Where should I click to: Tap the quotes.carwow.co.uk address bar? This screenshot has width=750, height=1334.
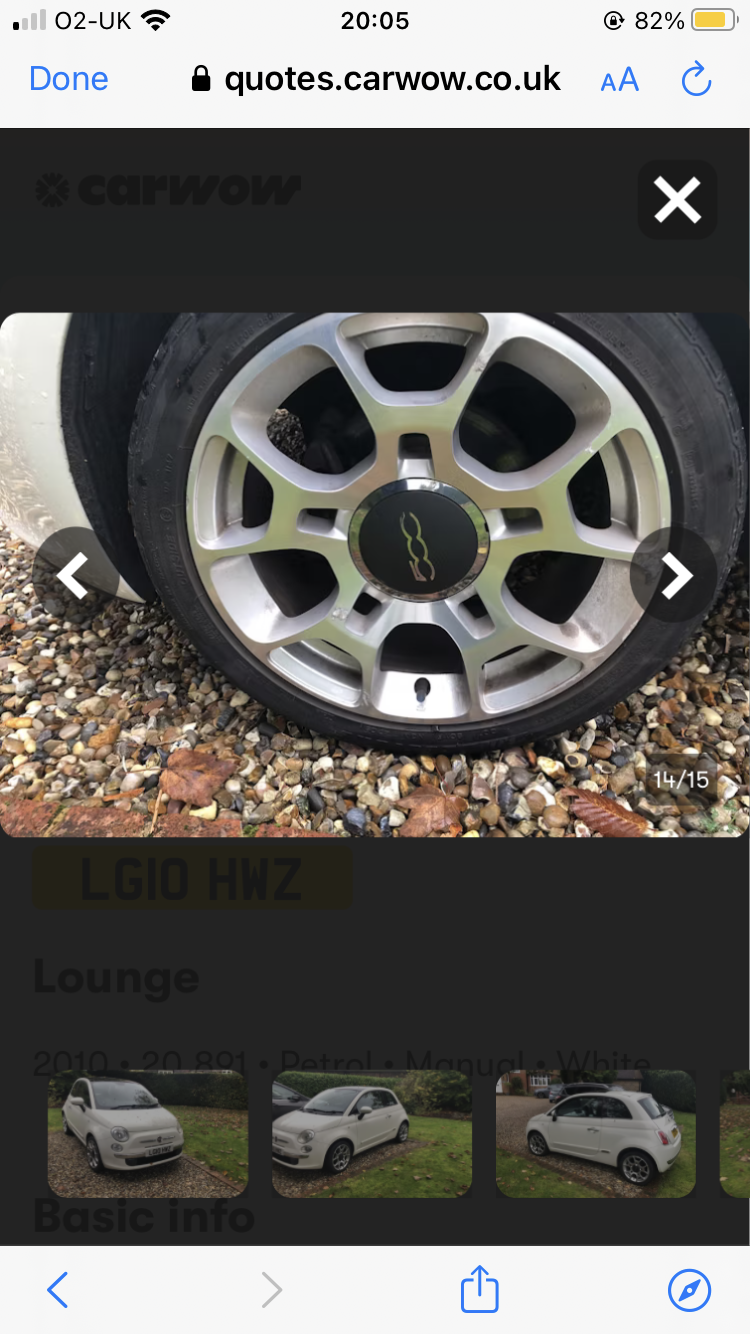point(376,79)
